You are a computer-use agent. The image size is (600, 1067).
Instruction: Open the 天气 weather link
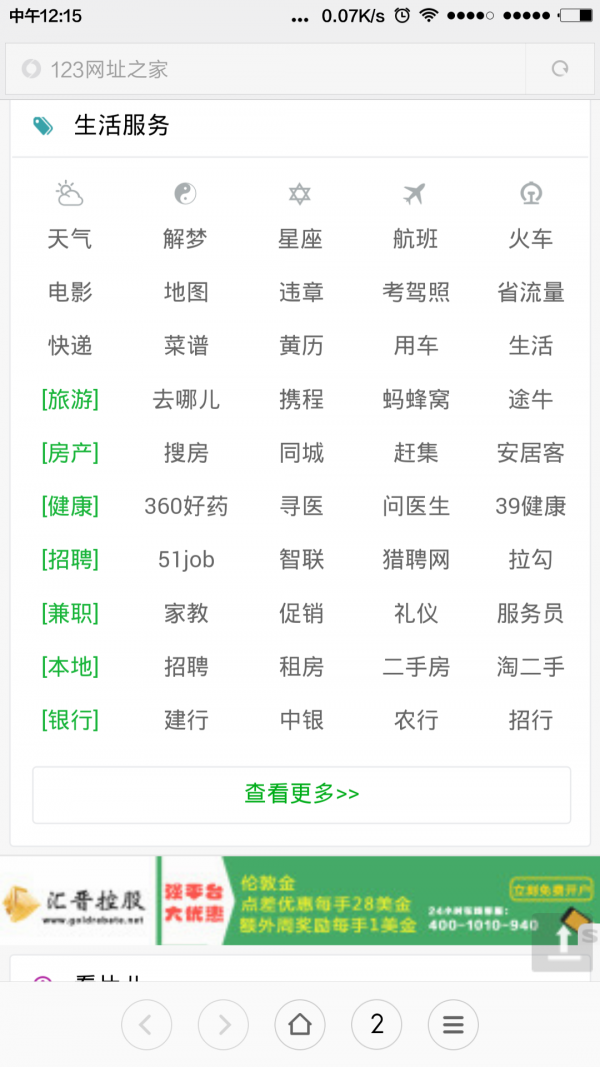(x=70, y=239)
